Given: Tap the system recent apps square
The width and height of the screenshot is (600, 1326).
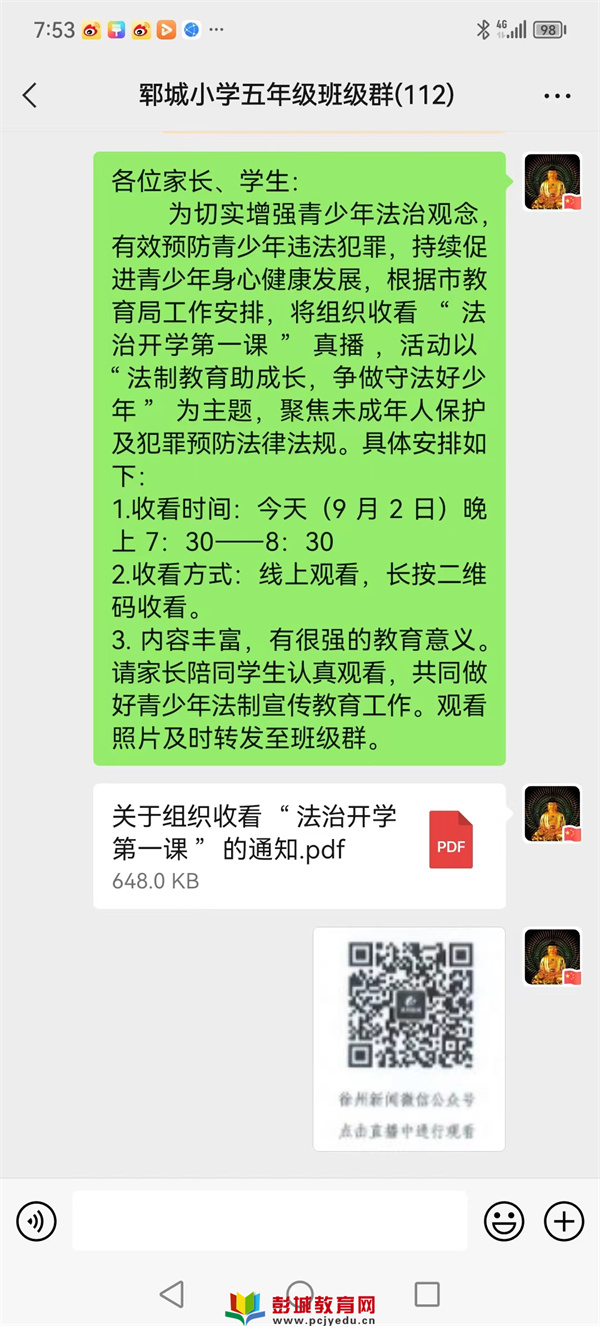Looking at the screenshot, I should [427, 1294].
